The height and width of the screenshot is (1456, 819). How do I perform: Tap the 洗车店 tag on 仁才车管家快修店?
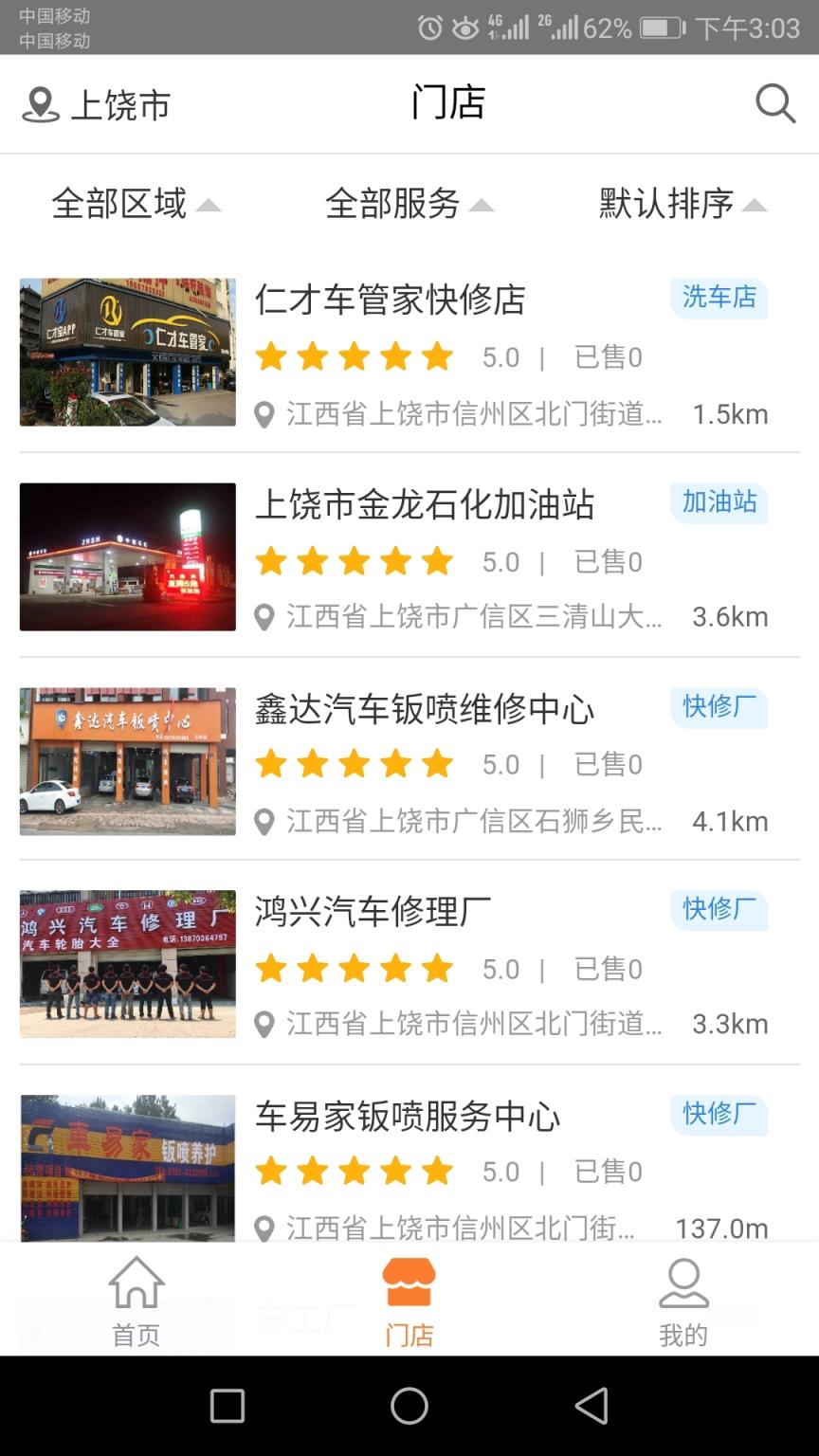[x=719, y=299]
